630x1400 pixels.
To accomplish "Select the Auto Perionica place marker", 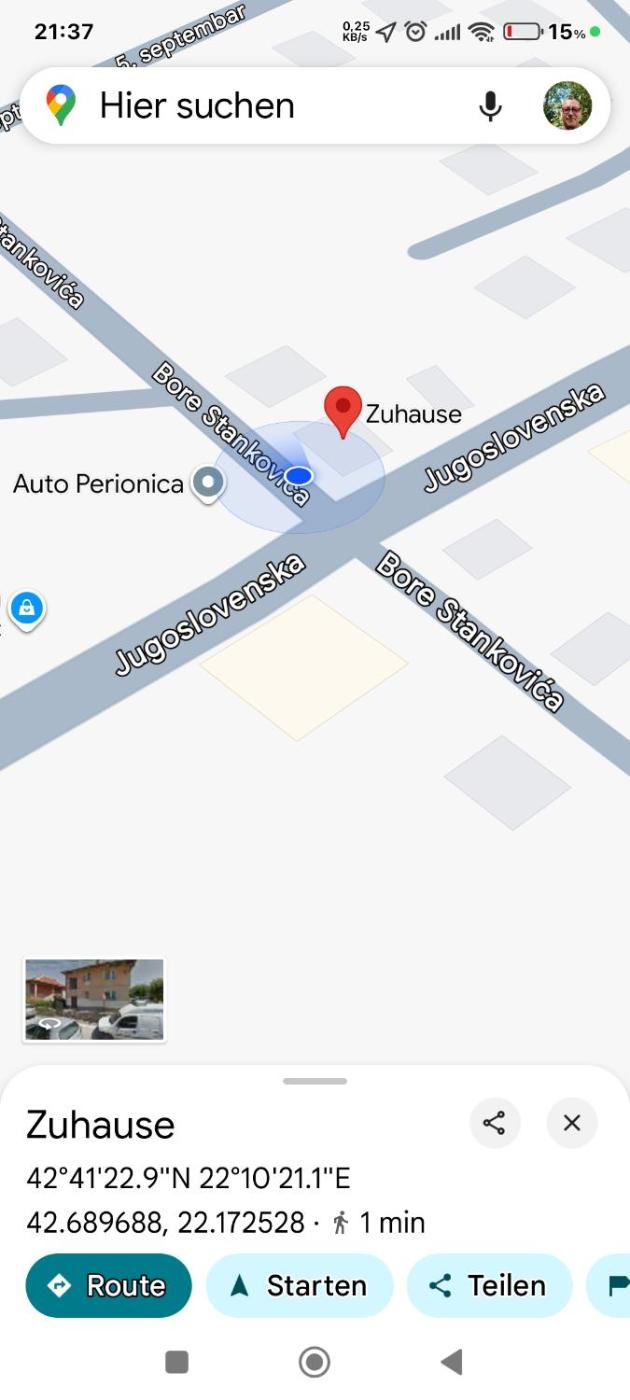I will pos(208,484).
